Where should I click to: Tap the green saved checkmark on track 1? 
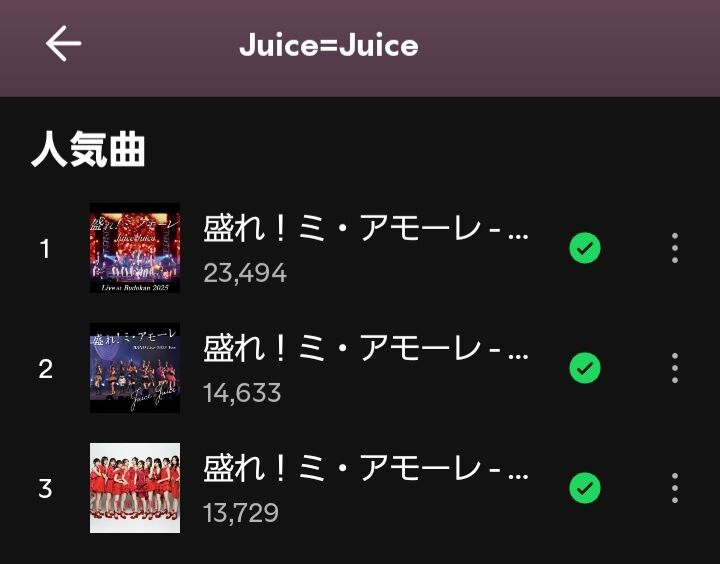[585, 248]
